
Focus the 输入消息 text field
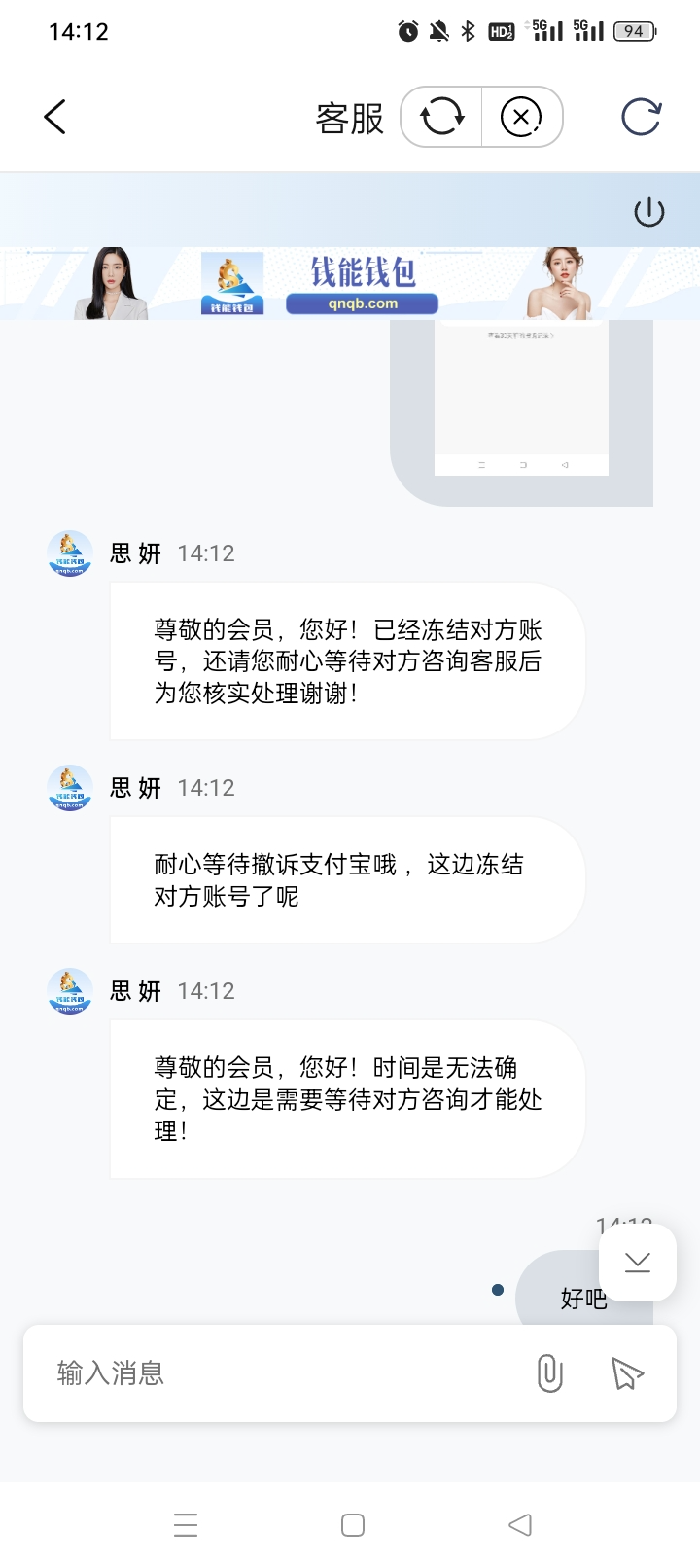[282, 1372]
